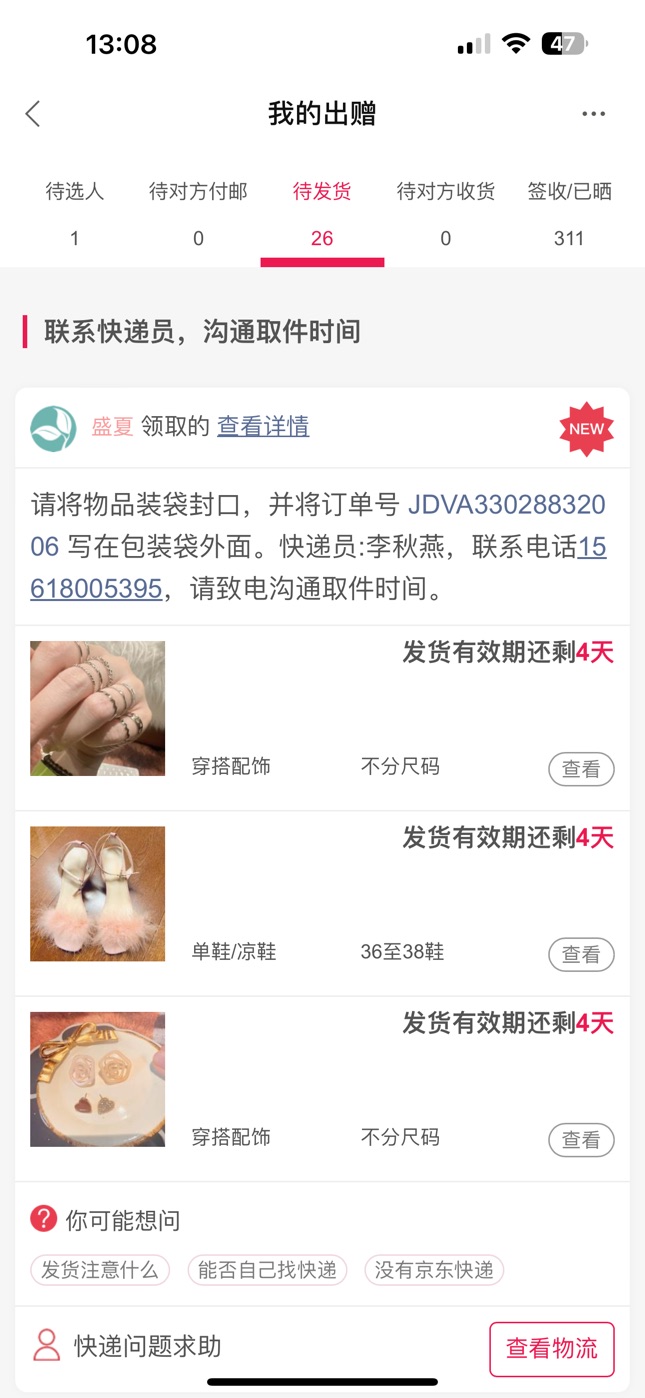
Task: Tap 查看 for the 单鞋/凉鞋 item
Action: [x=581, y=954]
